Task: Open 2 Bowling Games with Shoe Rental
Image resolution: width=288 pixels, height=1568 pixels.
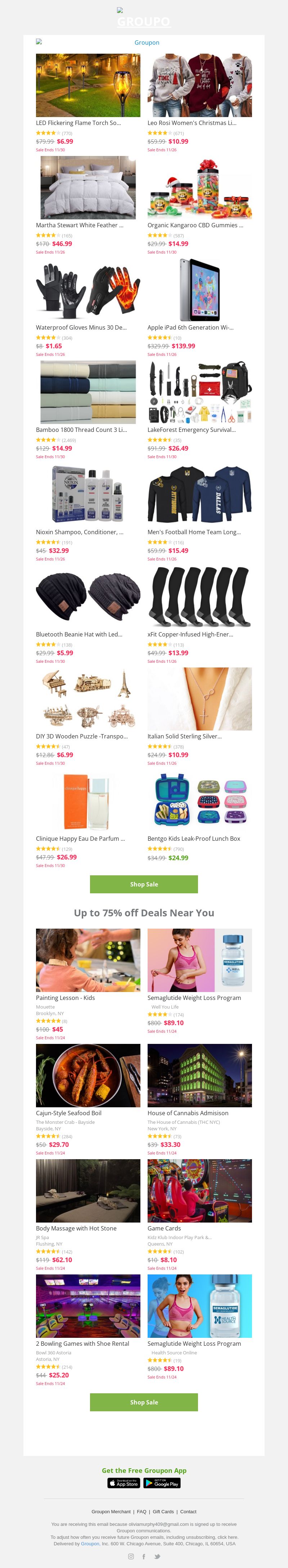Action: [88, 1306]
